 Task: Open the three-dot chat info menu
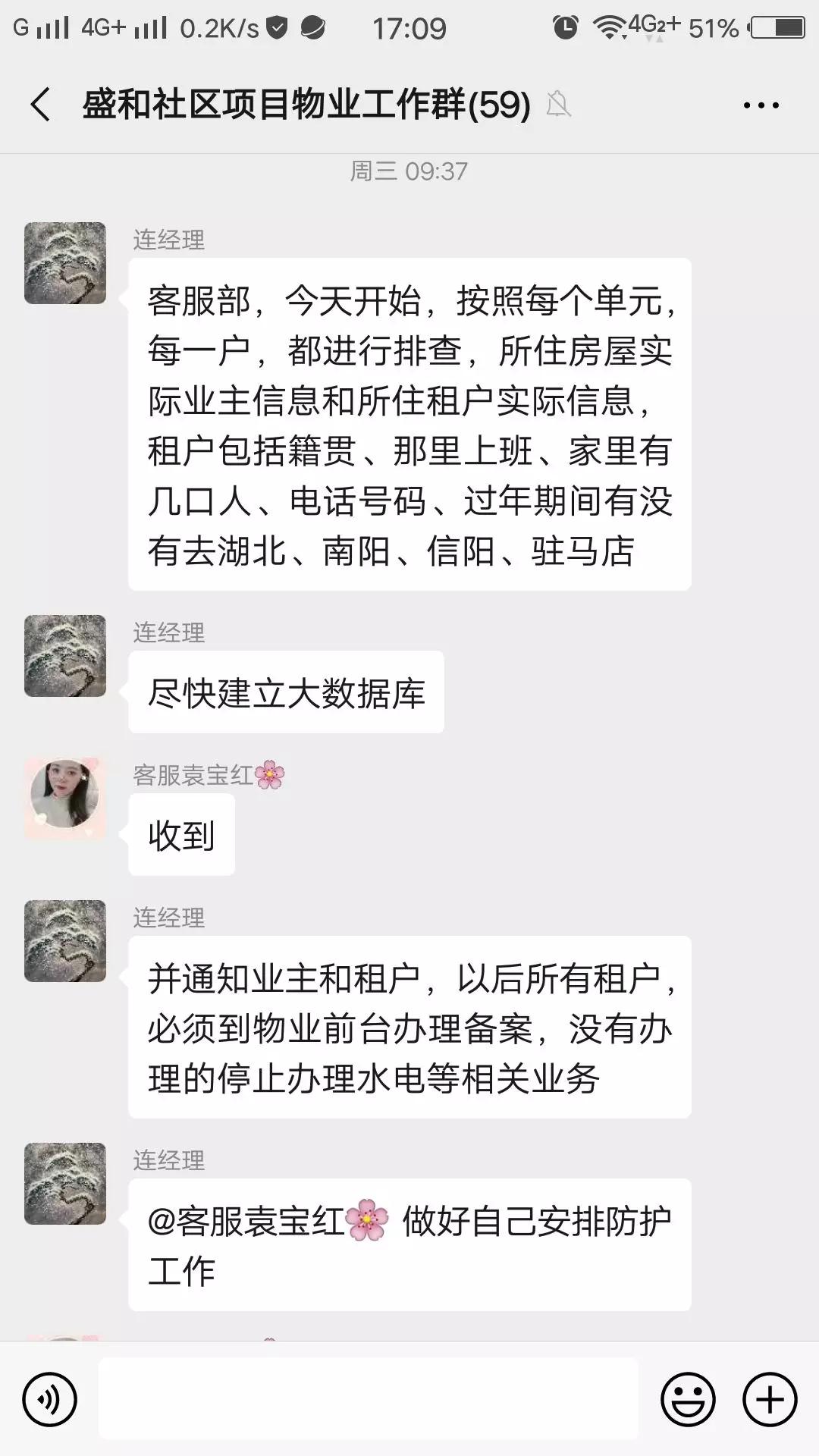tap(761, 105)
